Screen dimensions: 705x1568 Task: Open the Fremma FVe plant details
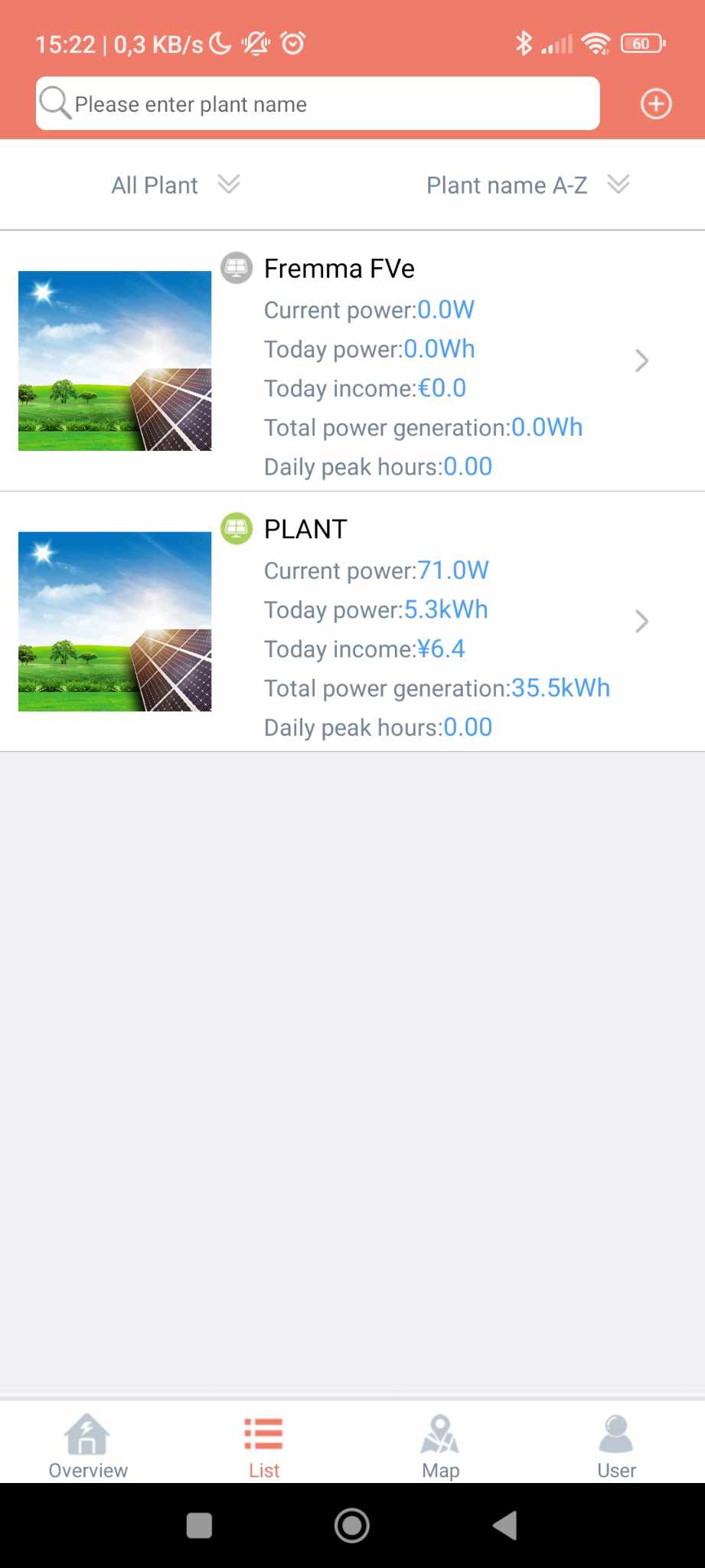click(x=352, y=361)
